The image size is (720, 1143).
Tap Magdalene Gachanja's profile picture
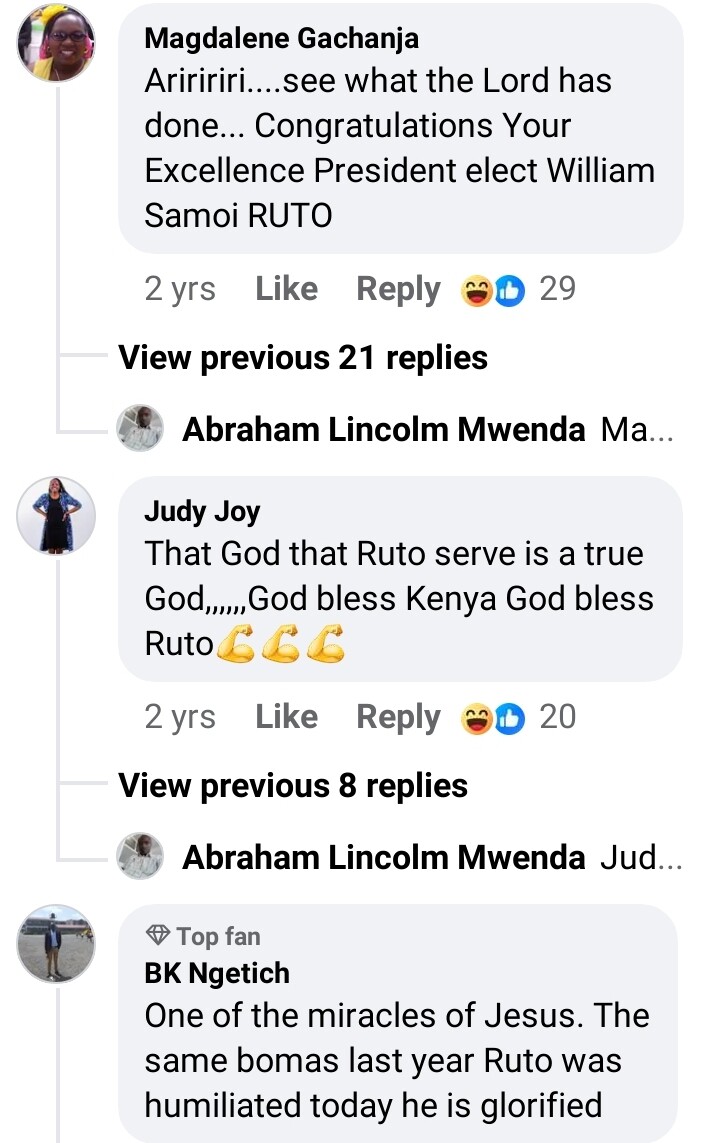[56, 41]
